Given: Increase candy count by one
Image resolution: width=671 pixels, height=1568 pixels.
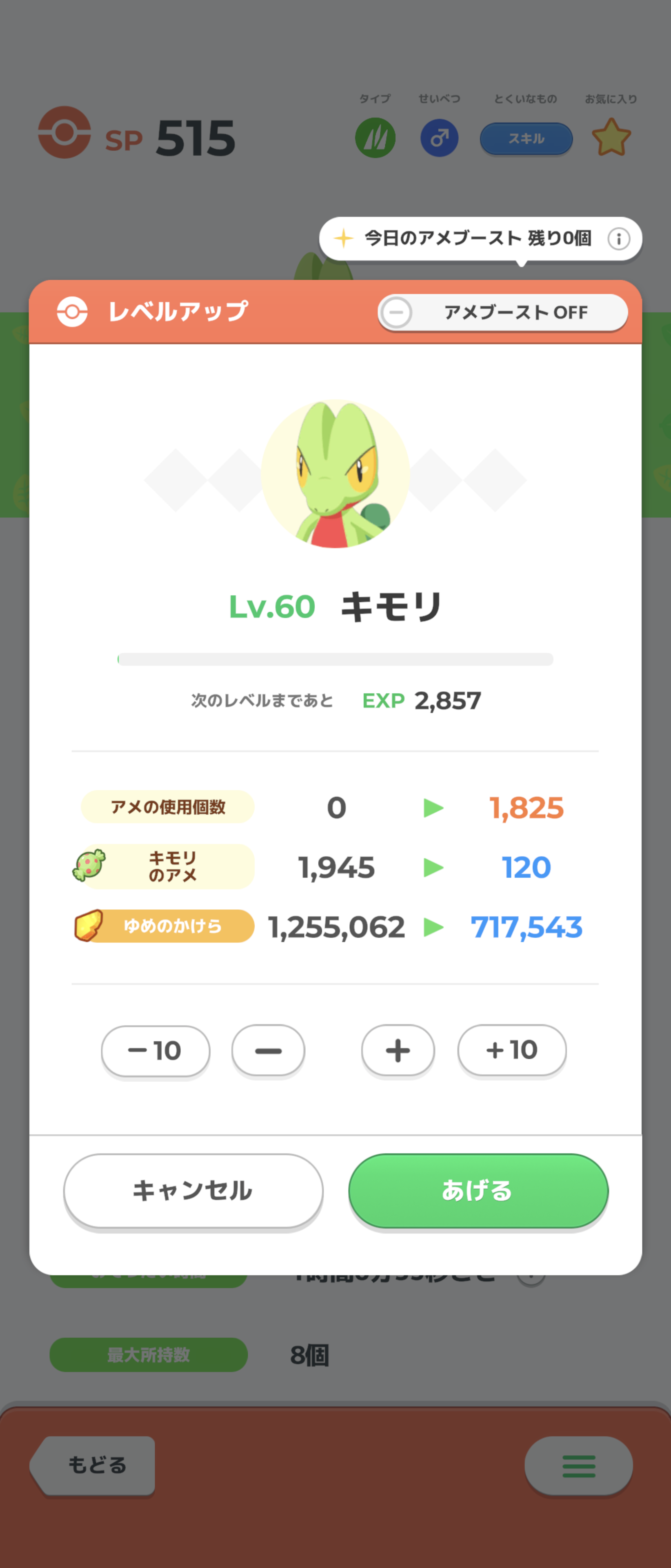Looking at the screenshot, I should tap(398, 1050).
